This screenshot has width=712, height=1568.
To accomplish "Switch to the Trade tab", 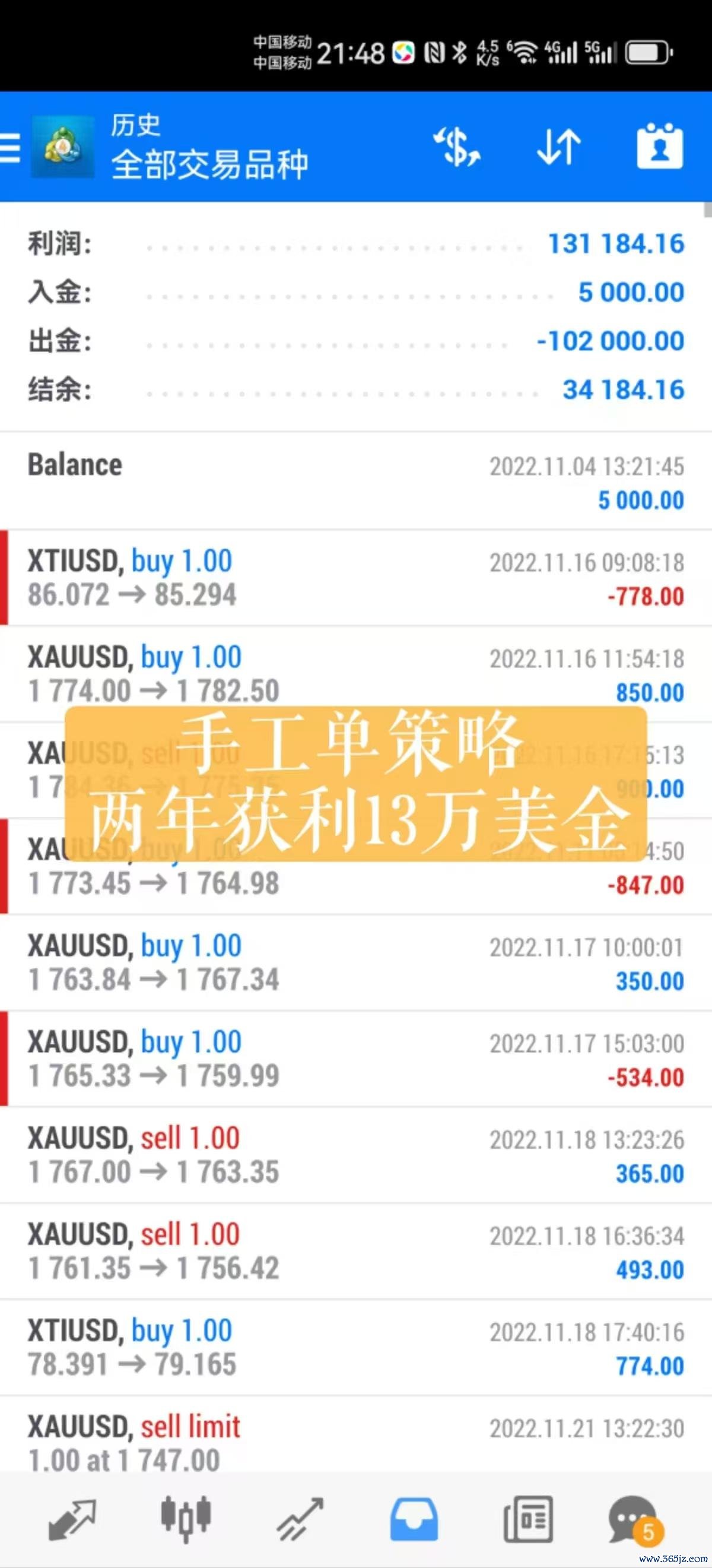I will coord(300,1520).
